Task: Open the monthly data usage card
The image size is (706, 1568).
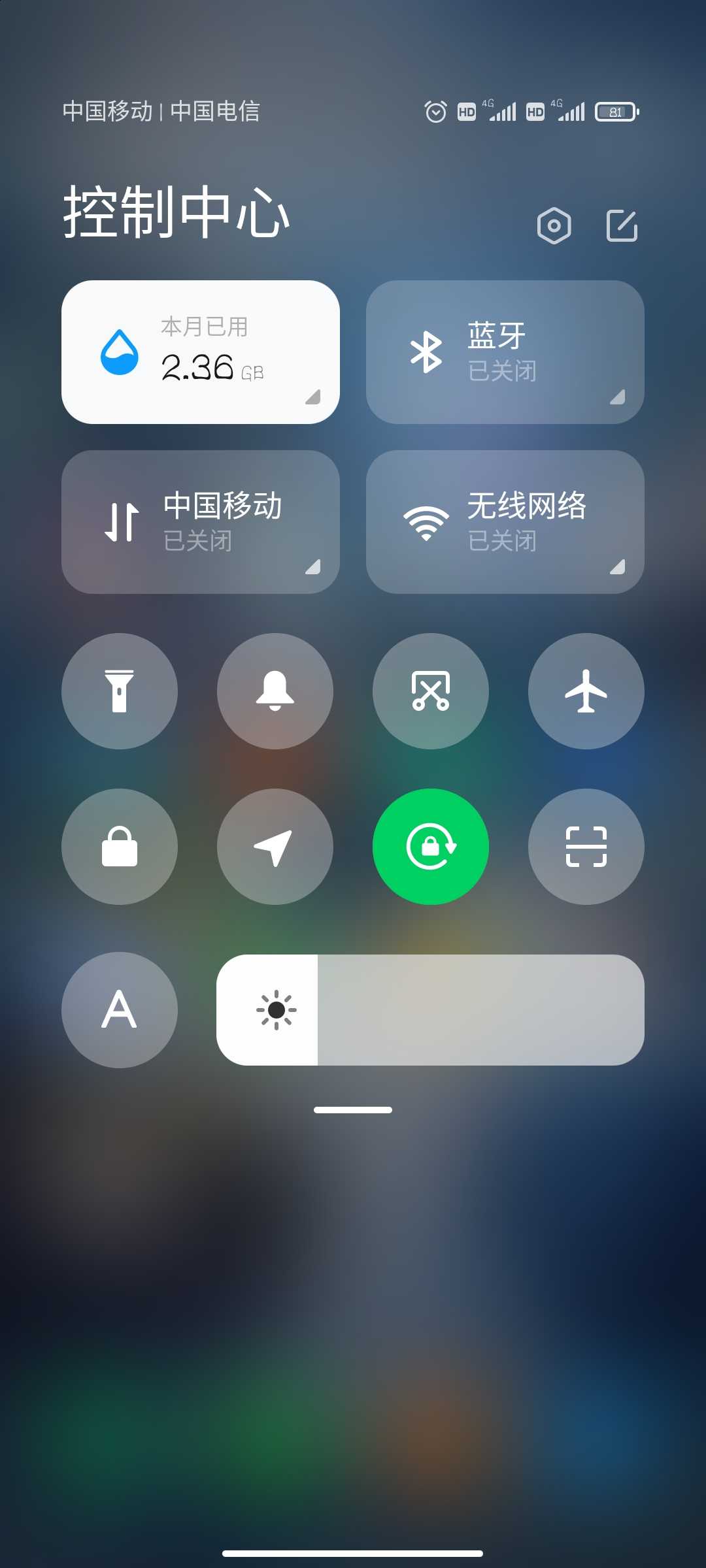Action: click(x=201, y=352)
